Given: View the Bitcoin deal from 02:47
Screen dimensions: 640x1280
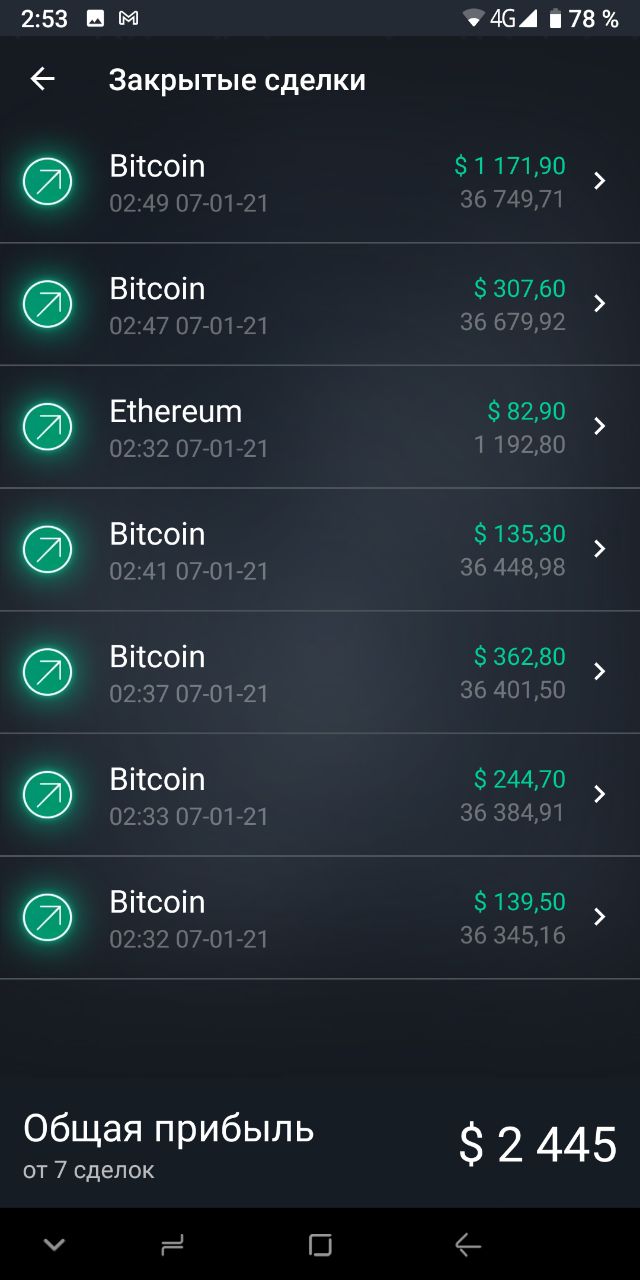Looking at the screenshot, I should (x=320, y=304).
